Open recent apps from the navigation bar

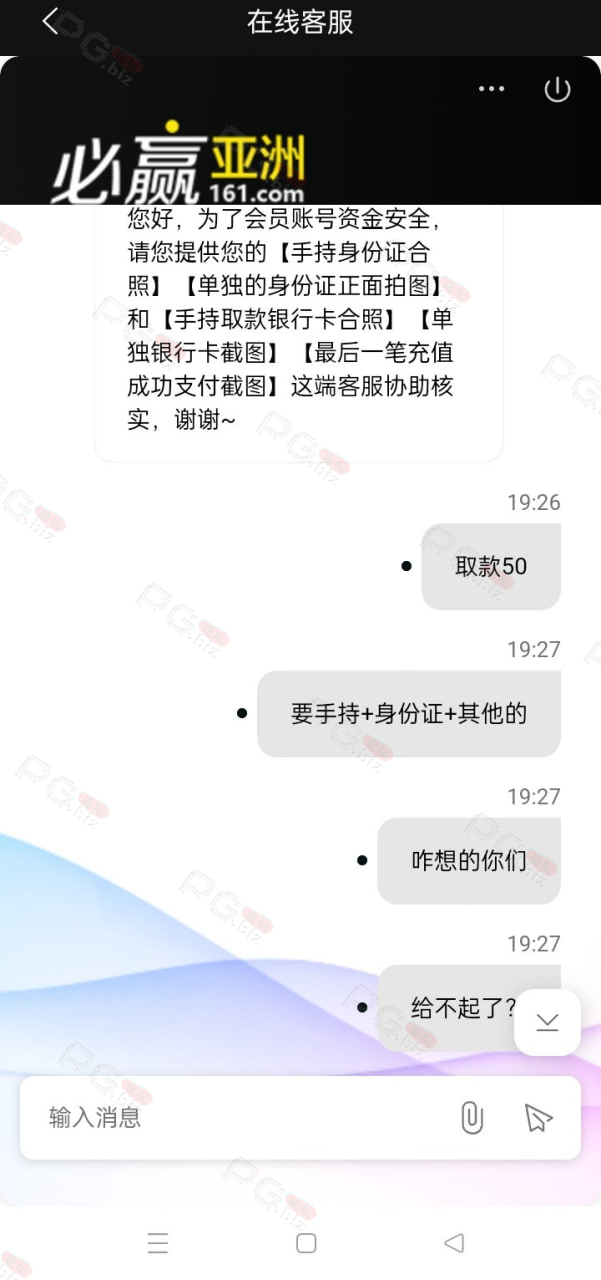pos(158,1243)
